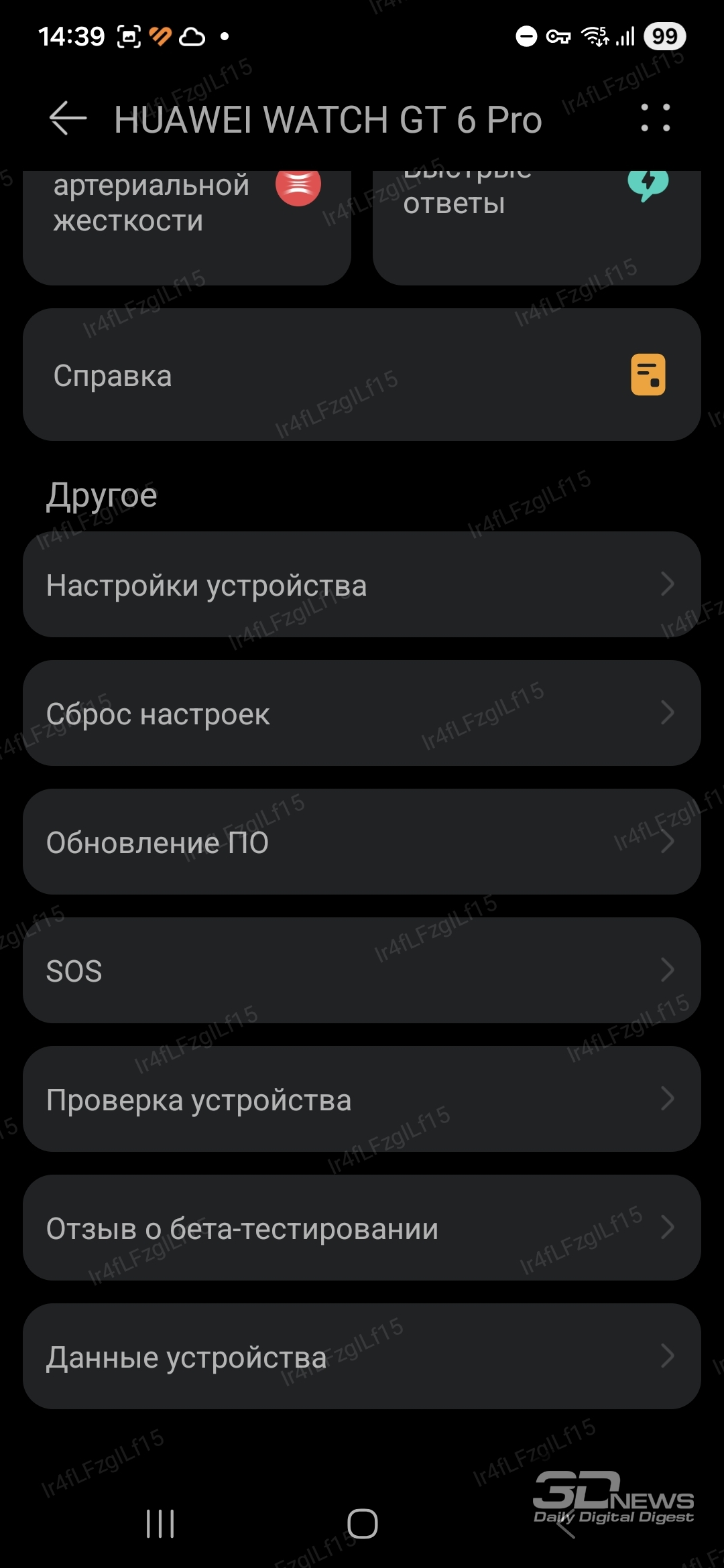Open Данные устройства
724x1568 pixels.
[362, 1356]
